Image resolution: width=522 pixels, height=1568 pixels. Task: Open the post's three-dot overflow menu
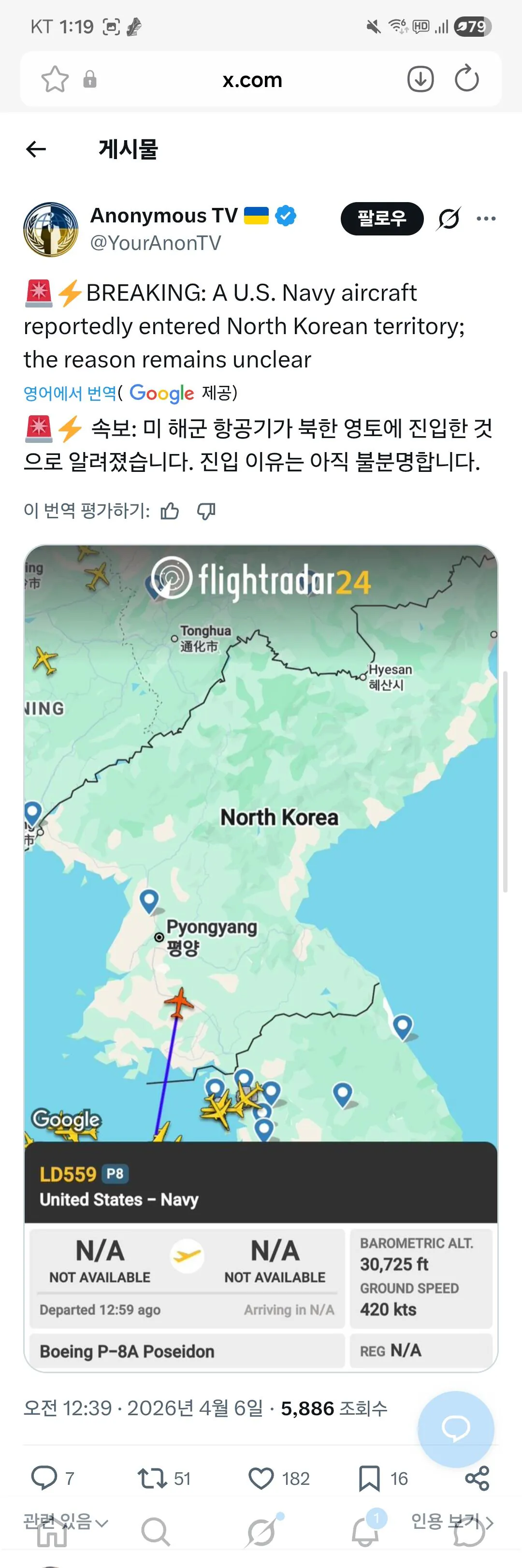(x=485, y=219)
